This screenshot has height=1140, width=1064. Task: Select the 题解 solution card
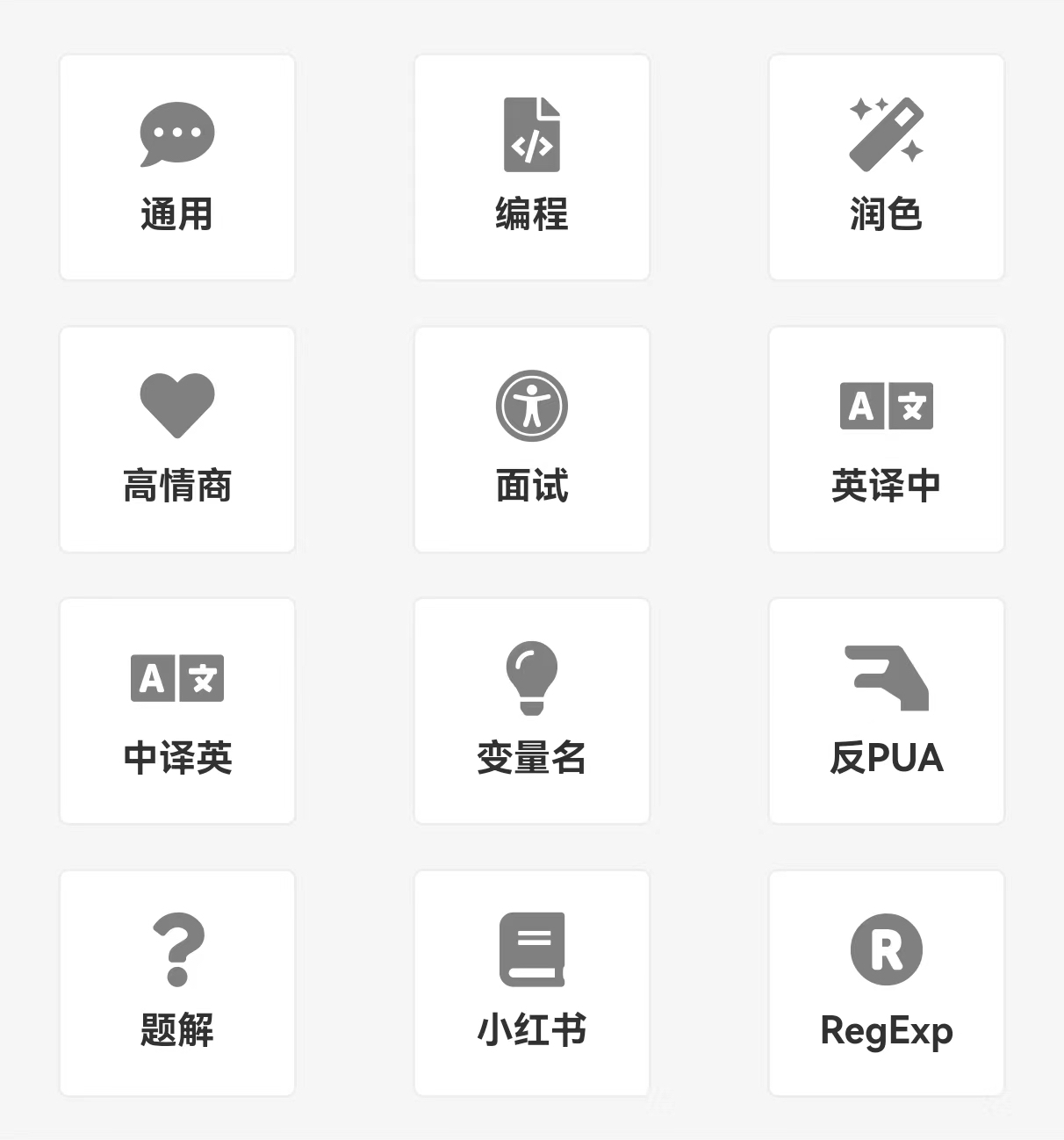(177, 984)
